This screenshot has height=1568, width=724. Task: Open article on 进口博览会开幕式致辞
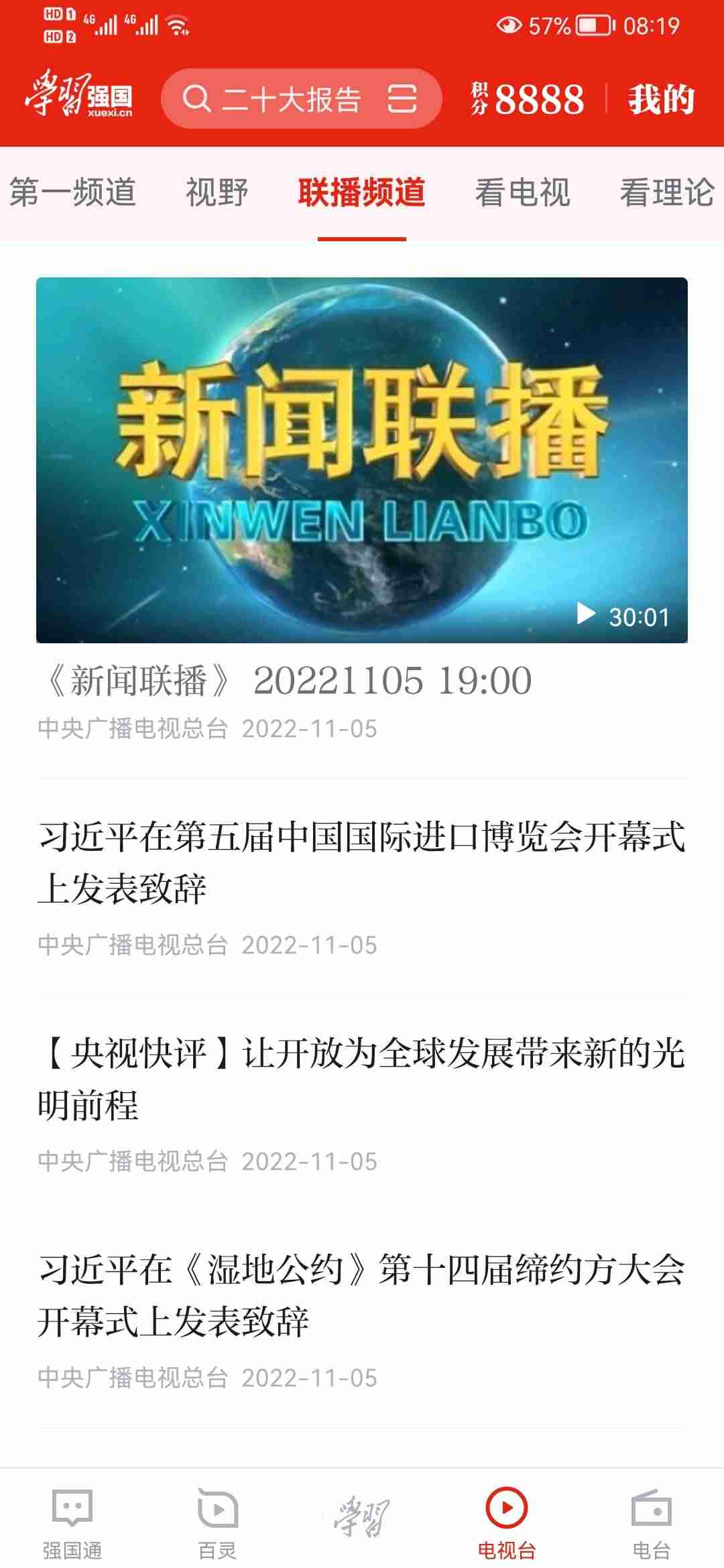[362, 863]
